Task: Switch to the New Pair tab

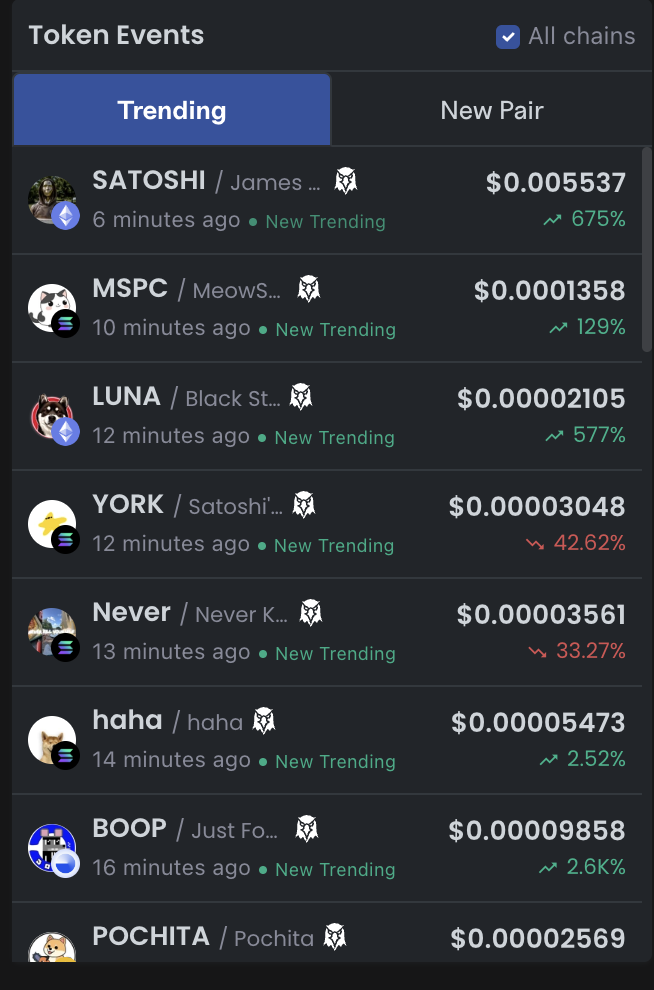Action: (x=491, y=110)
